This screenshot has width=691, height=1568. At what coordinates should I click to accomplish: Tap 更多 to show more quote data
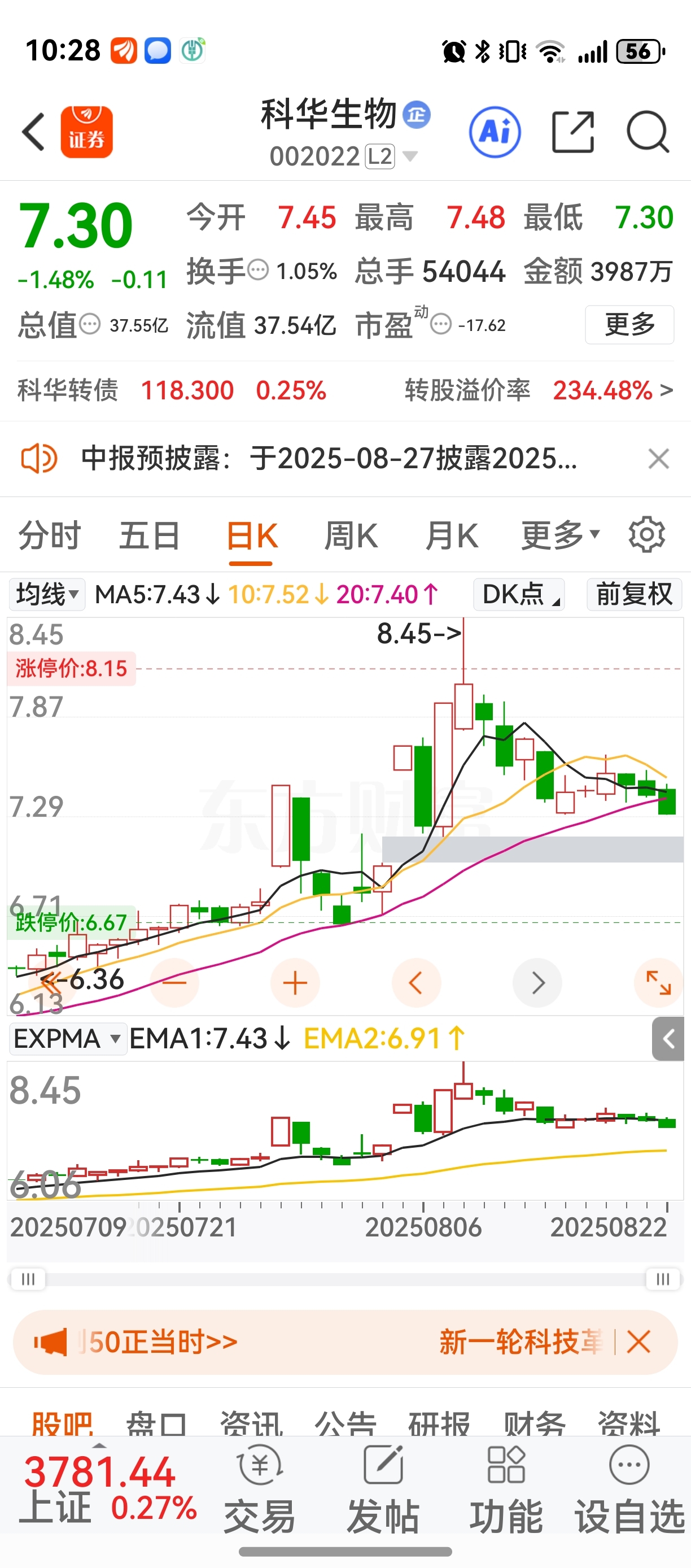pos(629,324)
